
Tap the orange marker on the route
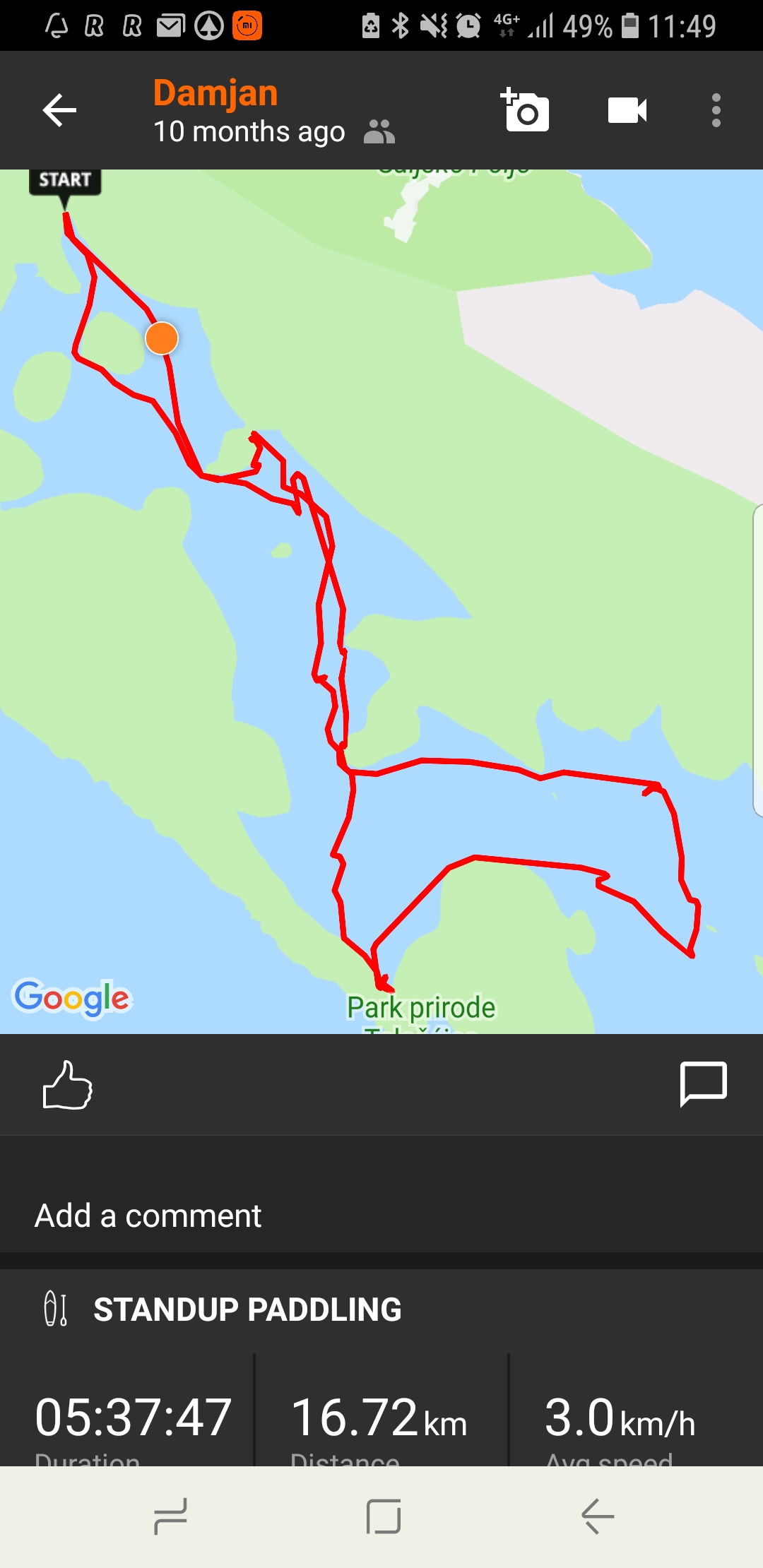[162, 338]
